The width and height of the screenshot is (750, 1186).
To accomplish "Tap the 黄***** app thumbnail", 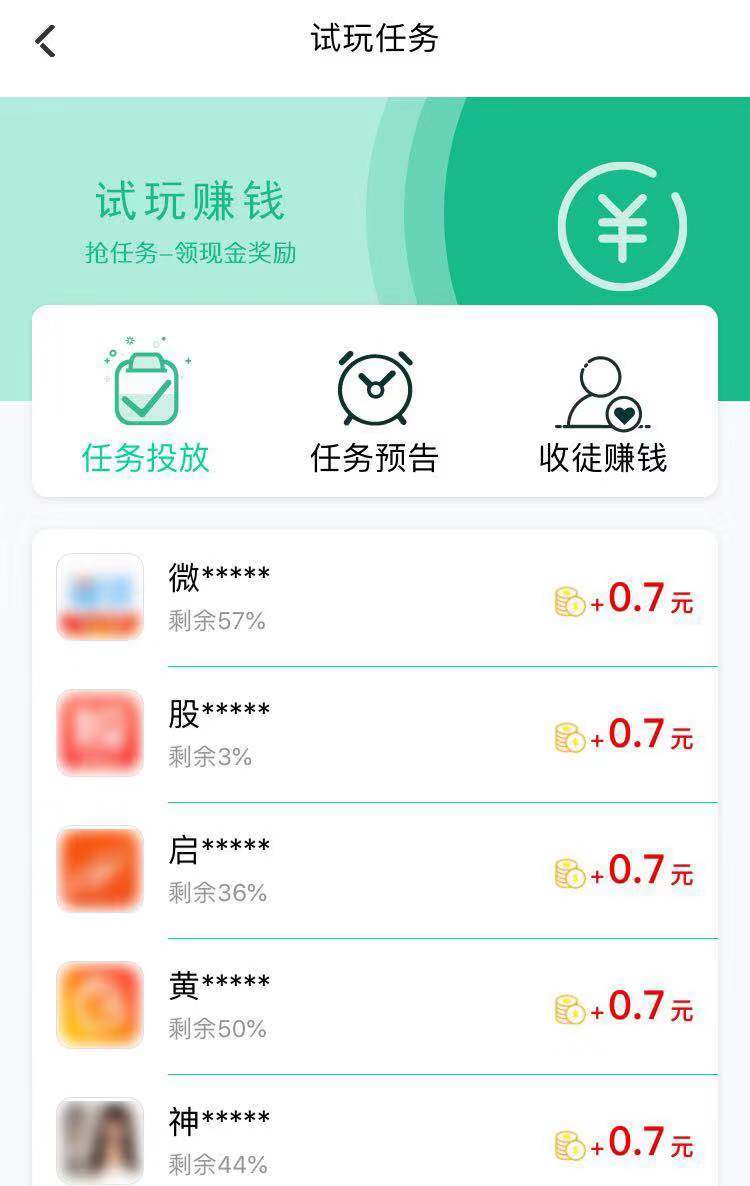I will (99, 1005).
